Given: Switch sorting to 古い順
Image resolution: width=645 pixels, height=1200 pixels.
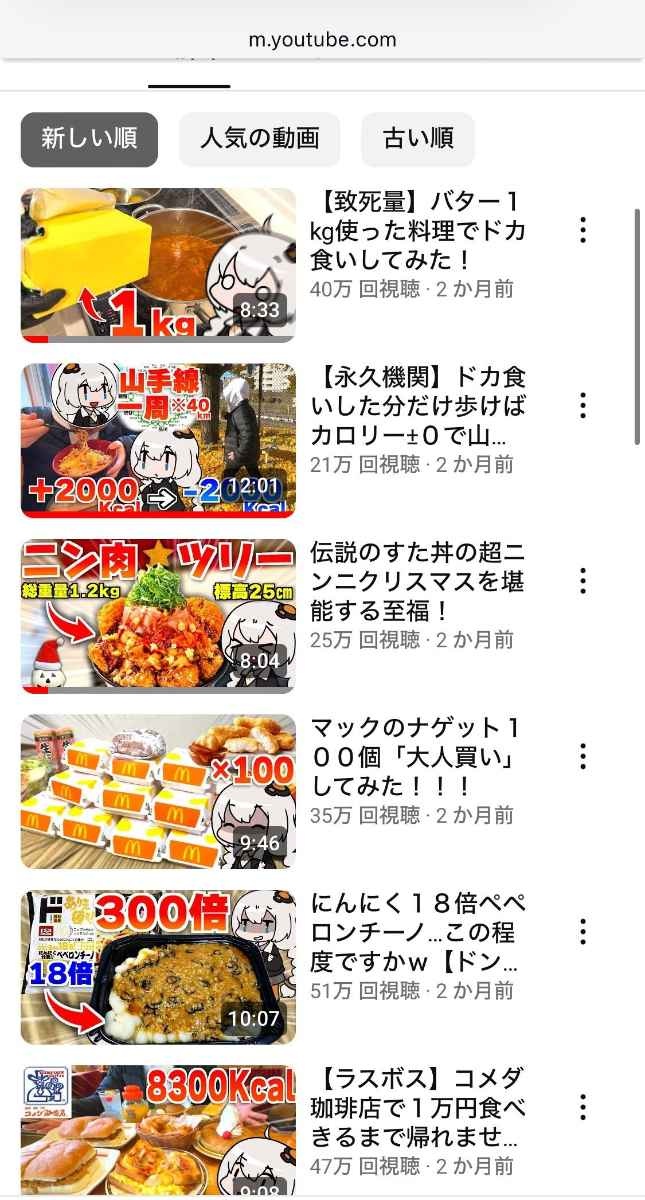Looking at the screenshot, I should (418, 139).
